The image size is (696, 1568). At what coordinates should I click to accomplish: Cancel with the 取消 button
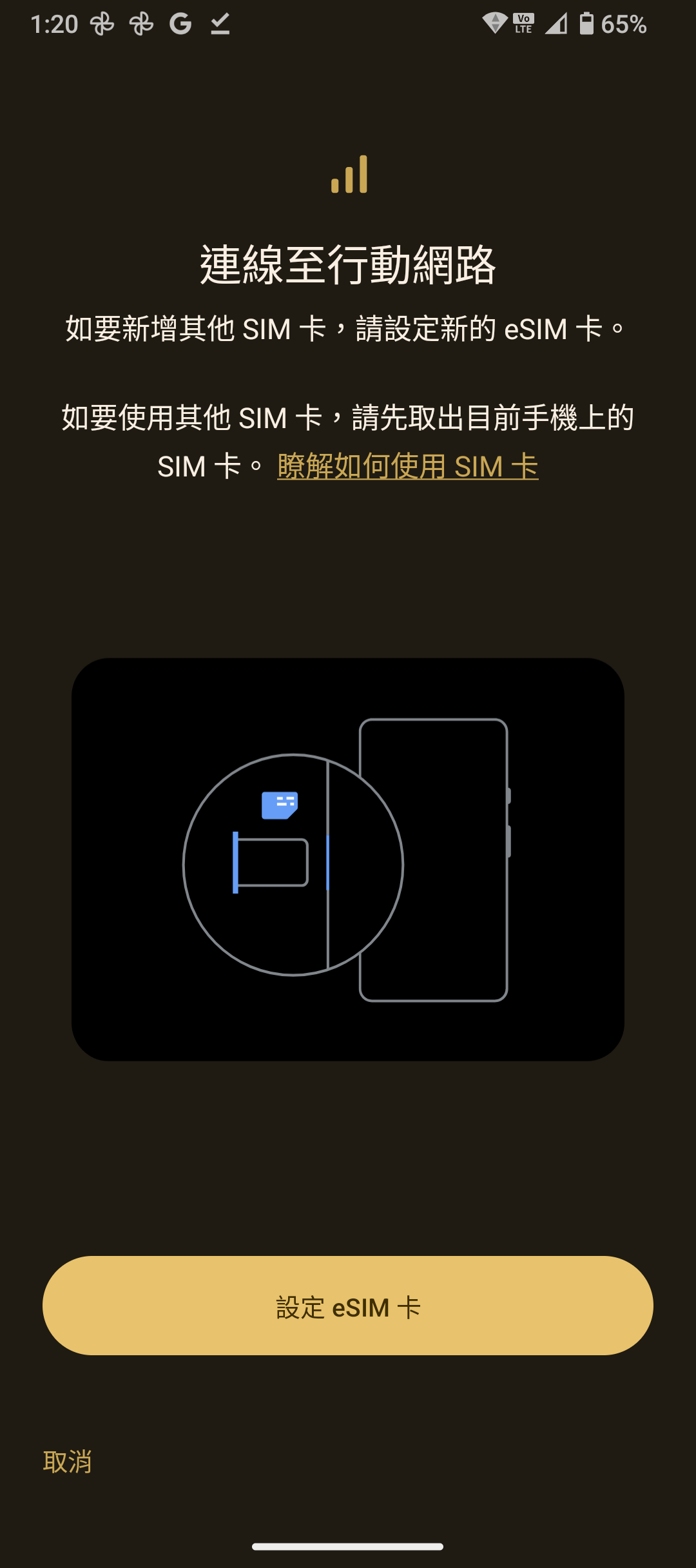67,1462
